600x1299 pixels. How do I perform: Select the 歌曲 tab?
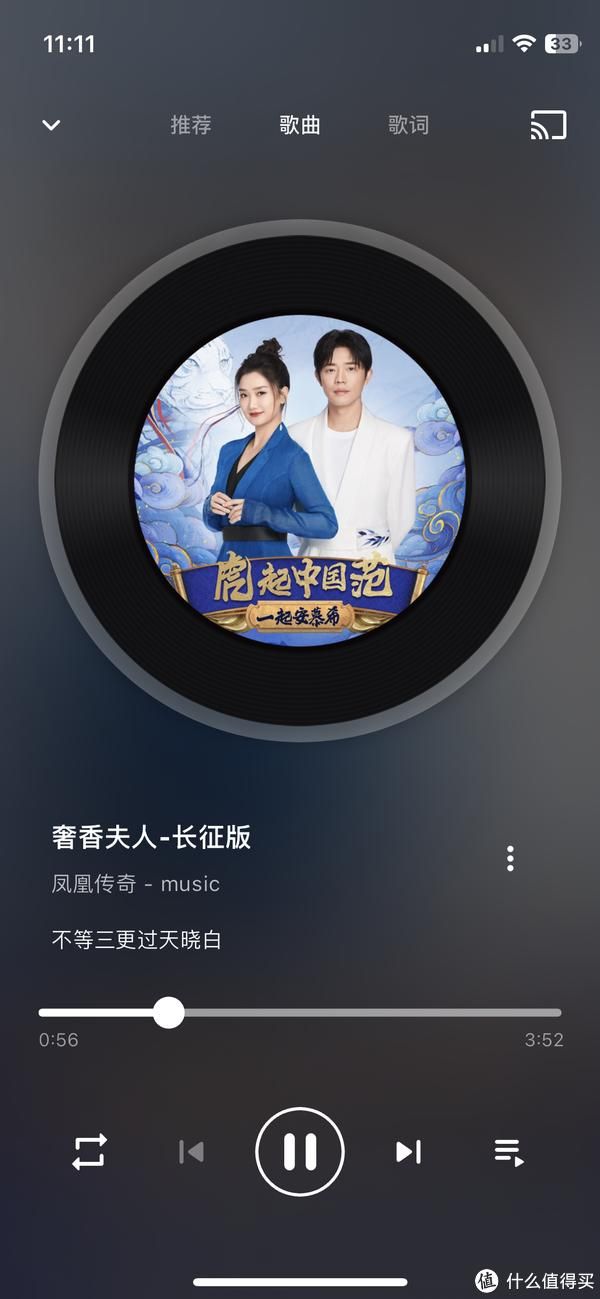point(300,125)
